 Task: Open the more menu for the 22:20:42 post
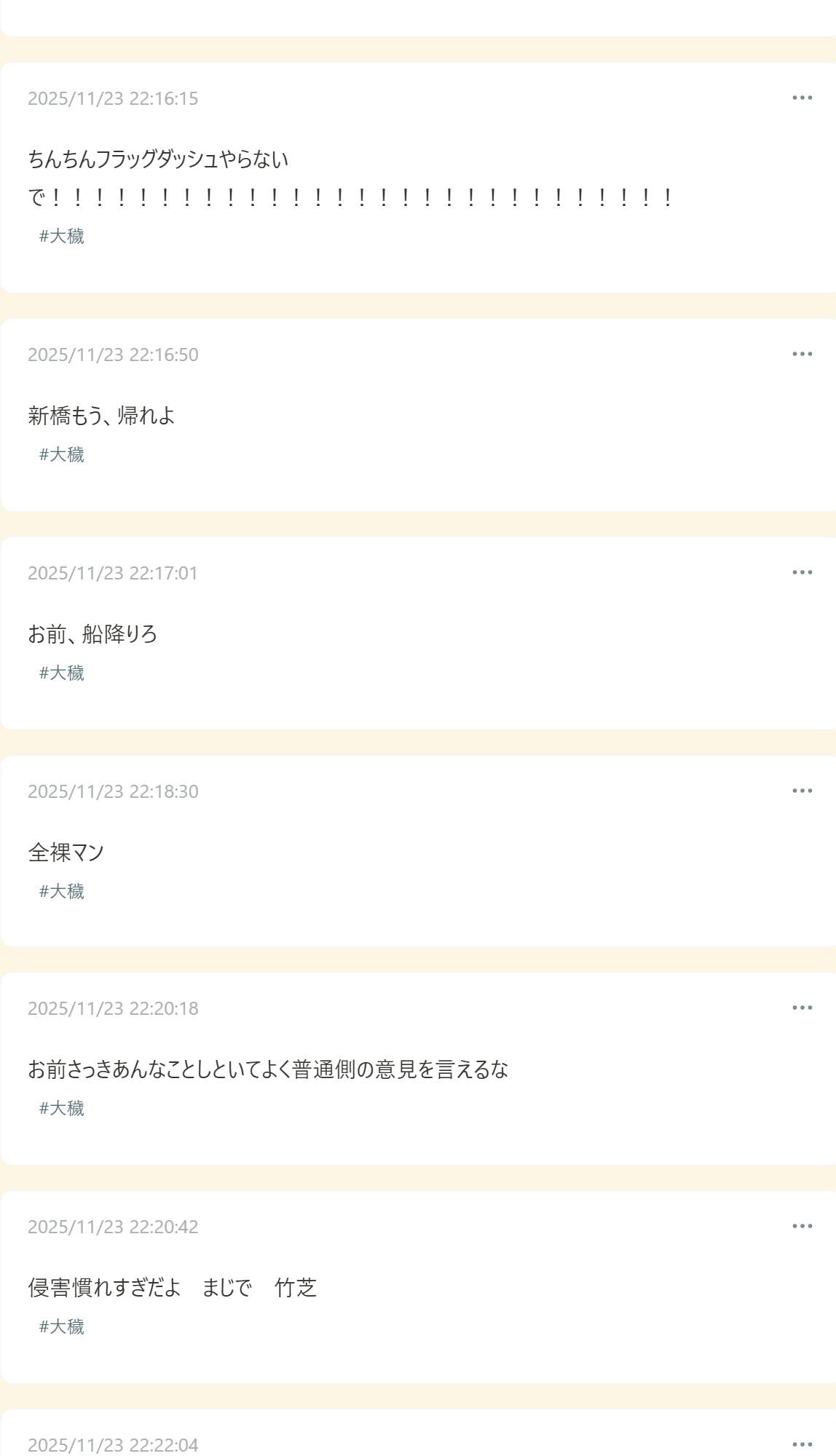(802, 1226)
